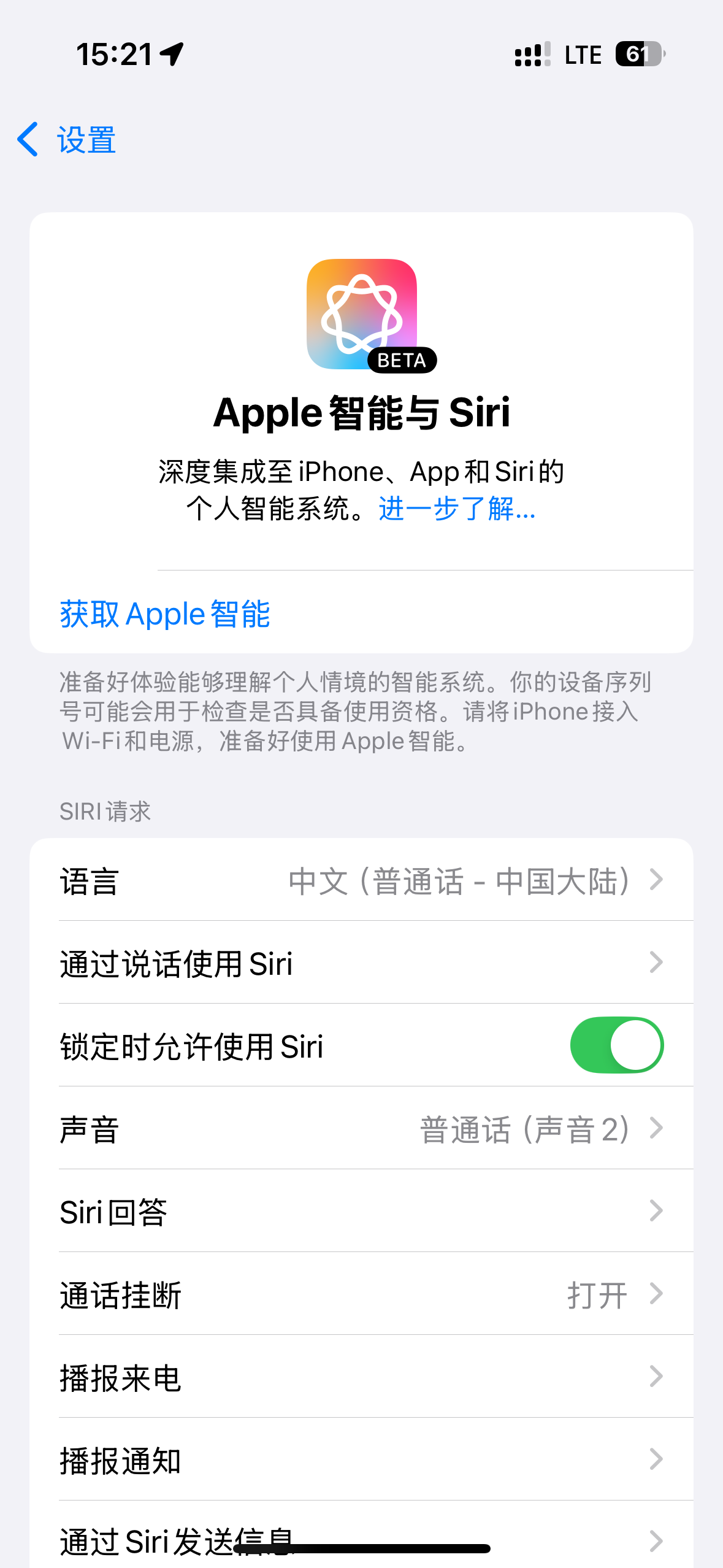Open the 进一步了解 link

click(x=457, y=509)
